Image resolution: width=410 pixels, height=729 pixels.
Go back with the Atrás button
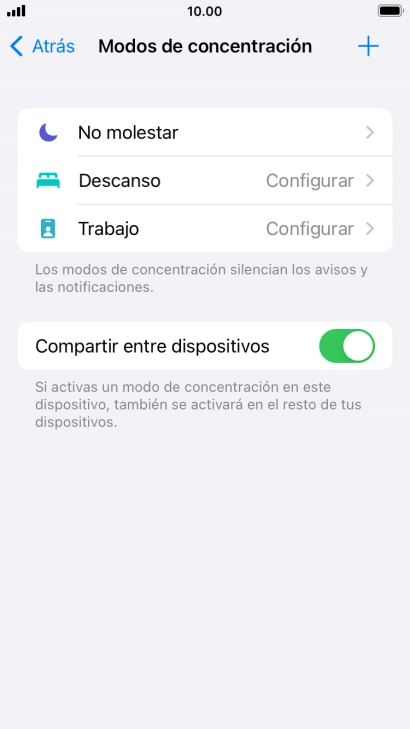click(42, 46)
